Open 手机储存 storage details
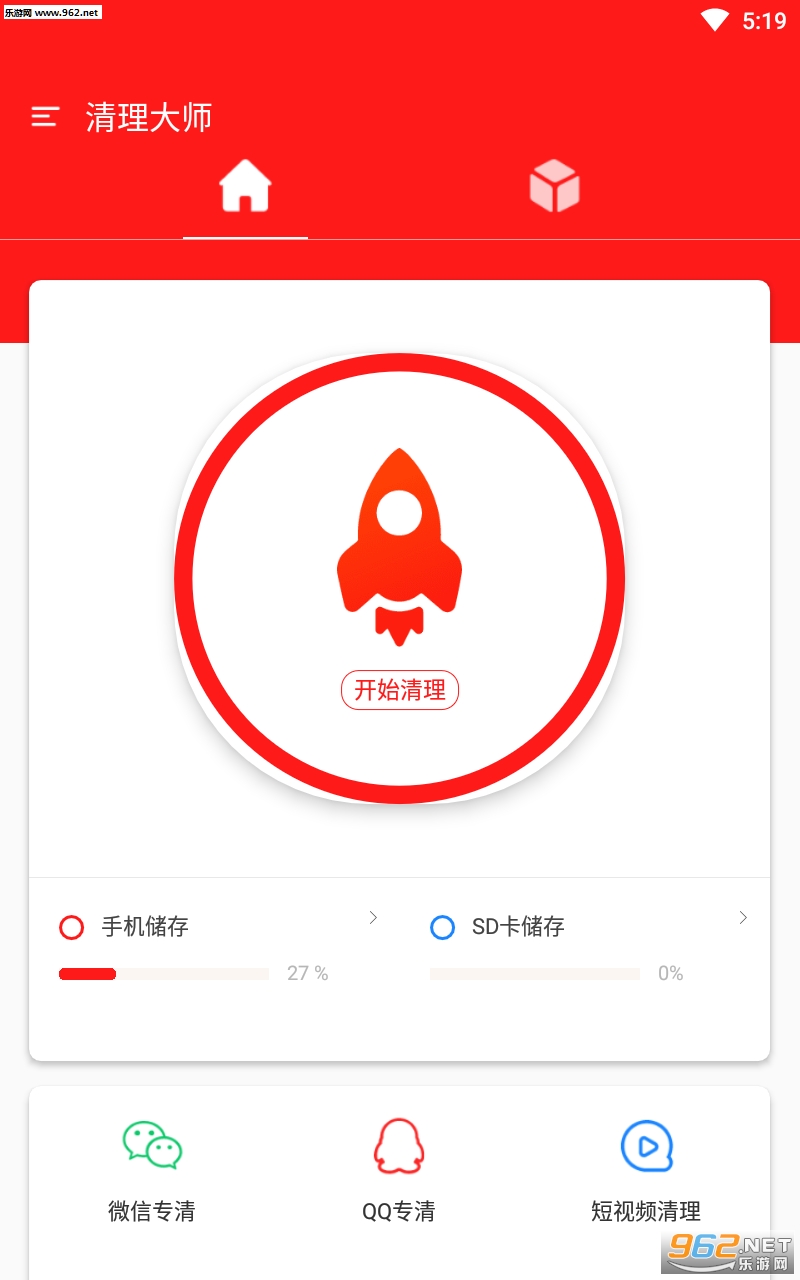Image resolution: width=800 pixels, height=1280 pixels. coord(215,927)
